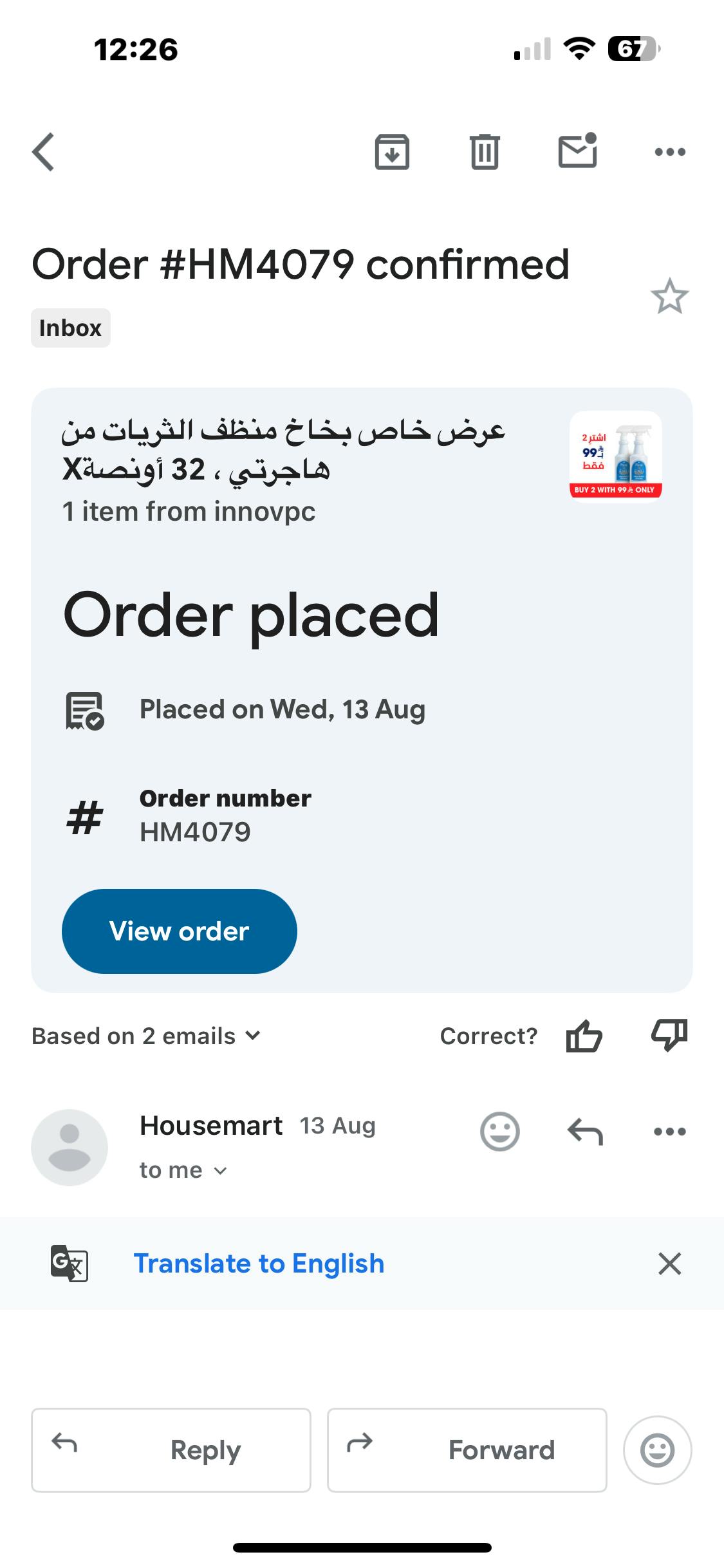Delete this email with the trash icon

[485, 152]
